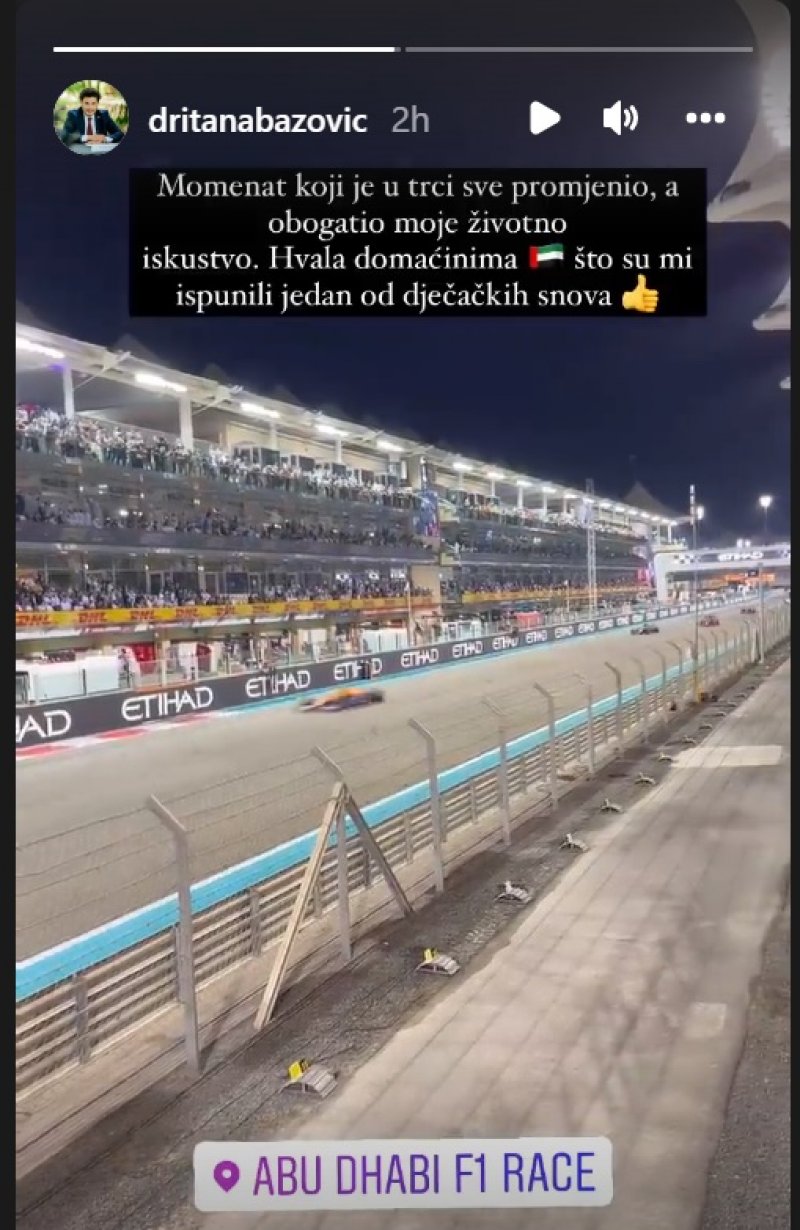Open the dritanabazovic username link

(257, 120)
